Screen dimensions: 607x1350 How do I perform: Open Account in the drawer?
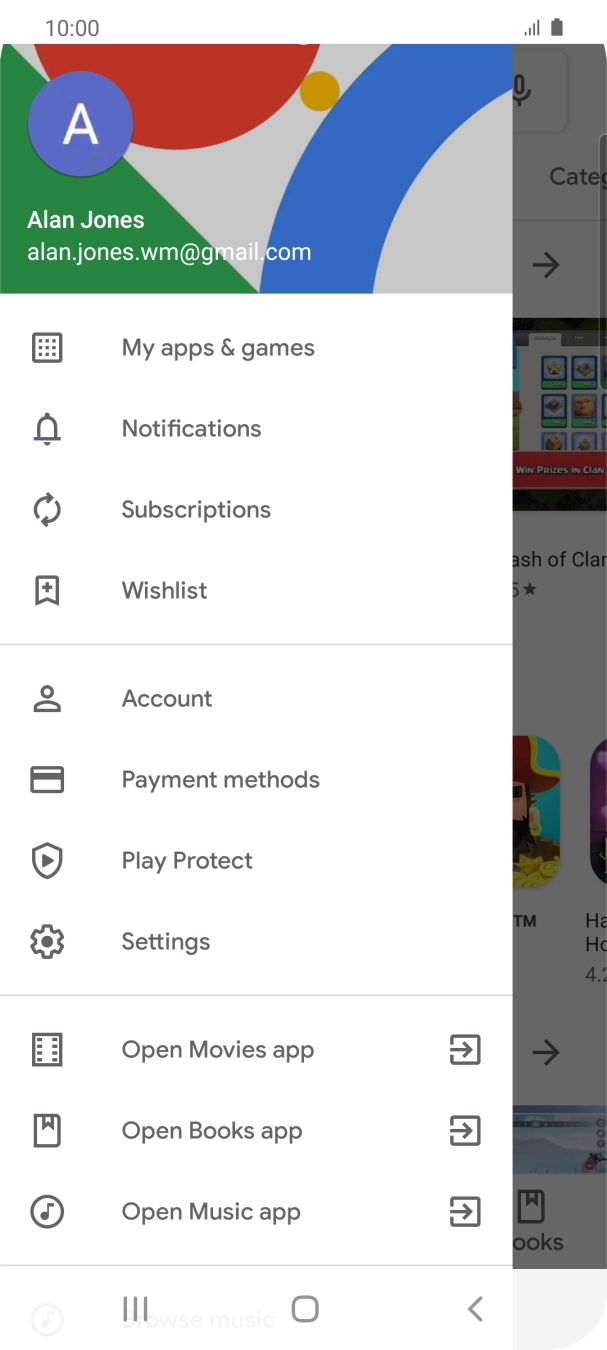coord(256,699)
